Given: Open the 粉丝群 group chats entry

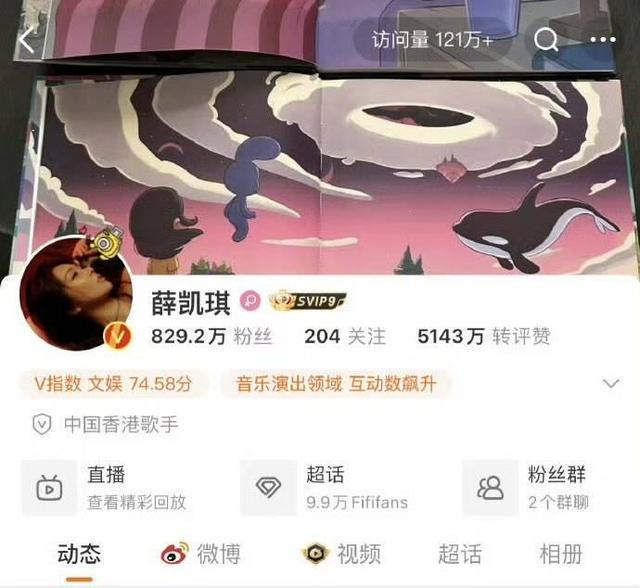Looking at the screenshot, I should pyautogui.click(x=545, y=487).
